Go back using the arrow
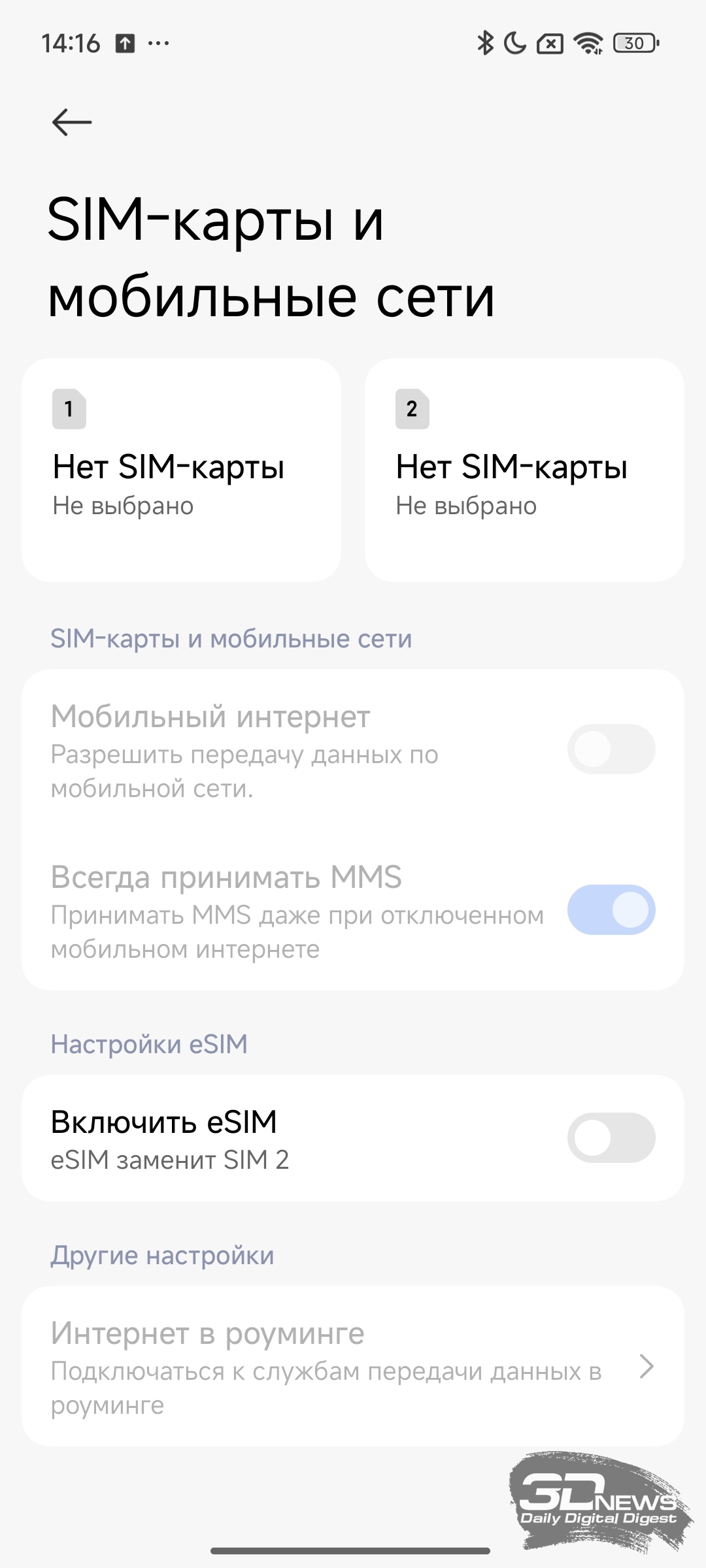 coord(72,122)
